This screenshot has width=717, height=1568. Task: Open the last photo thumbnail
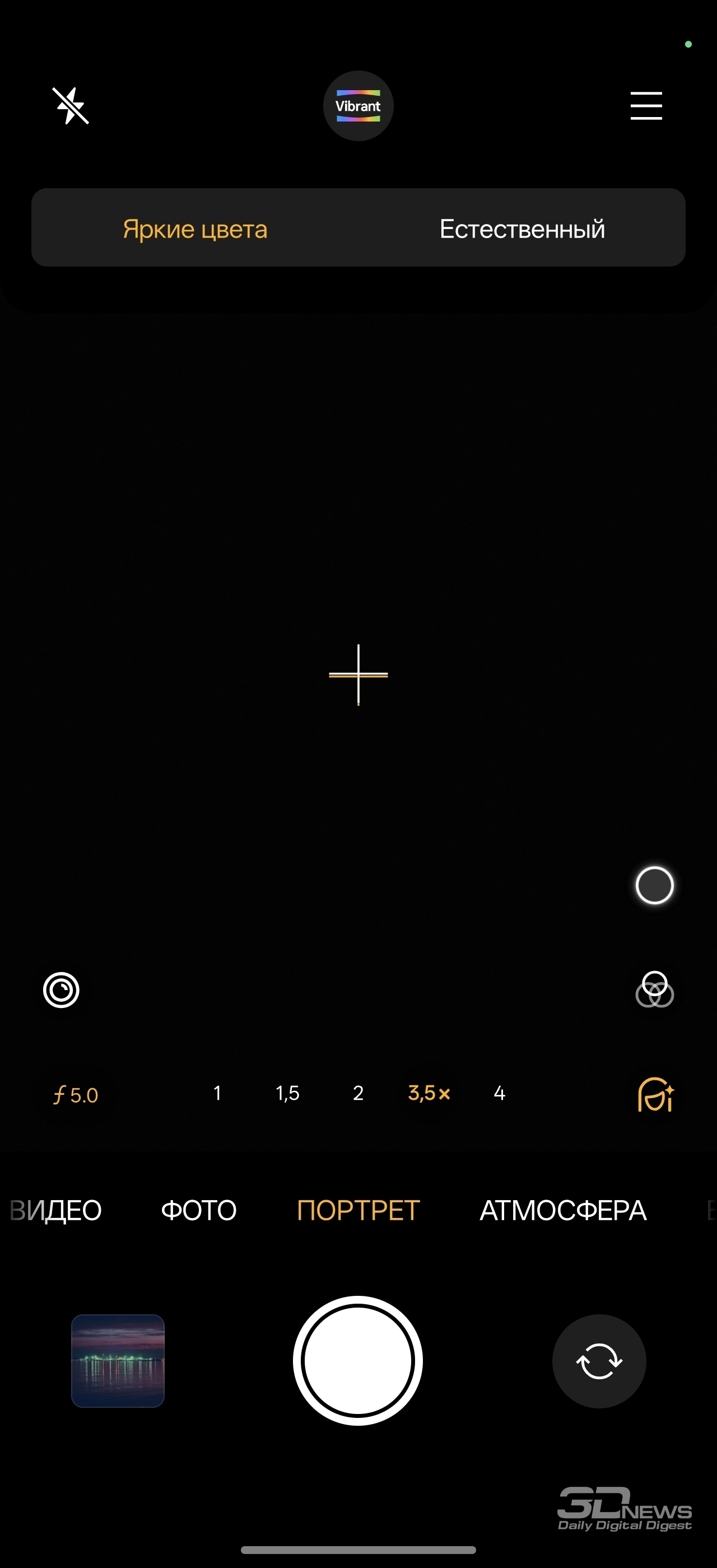click(x=118, y=1360)
